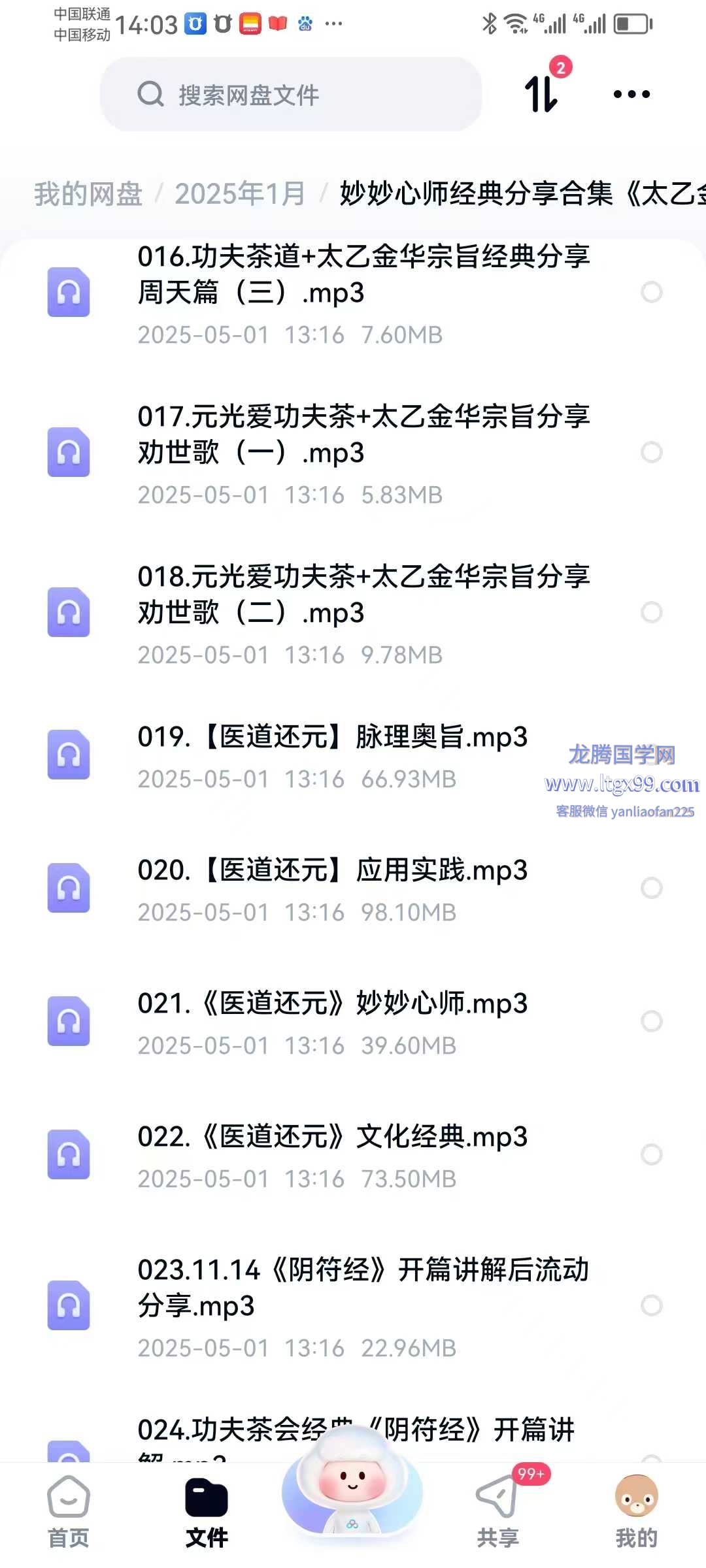
Task: Select the circle for file 016 周天篇（三）
Action: pos(652,292)
